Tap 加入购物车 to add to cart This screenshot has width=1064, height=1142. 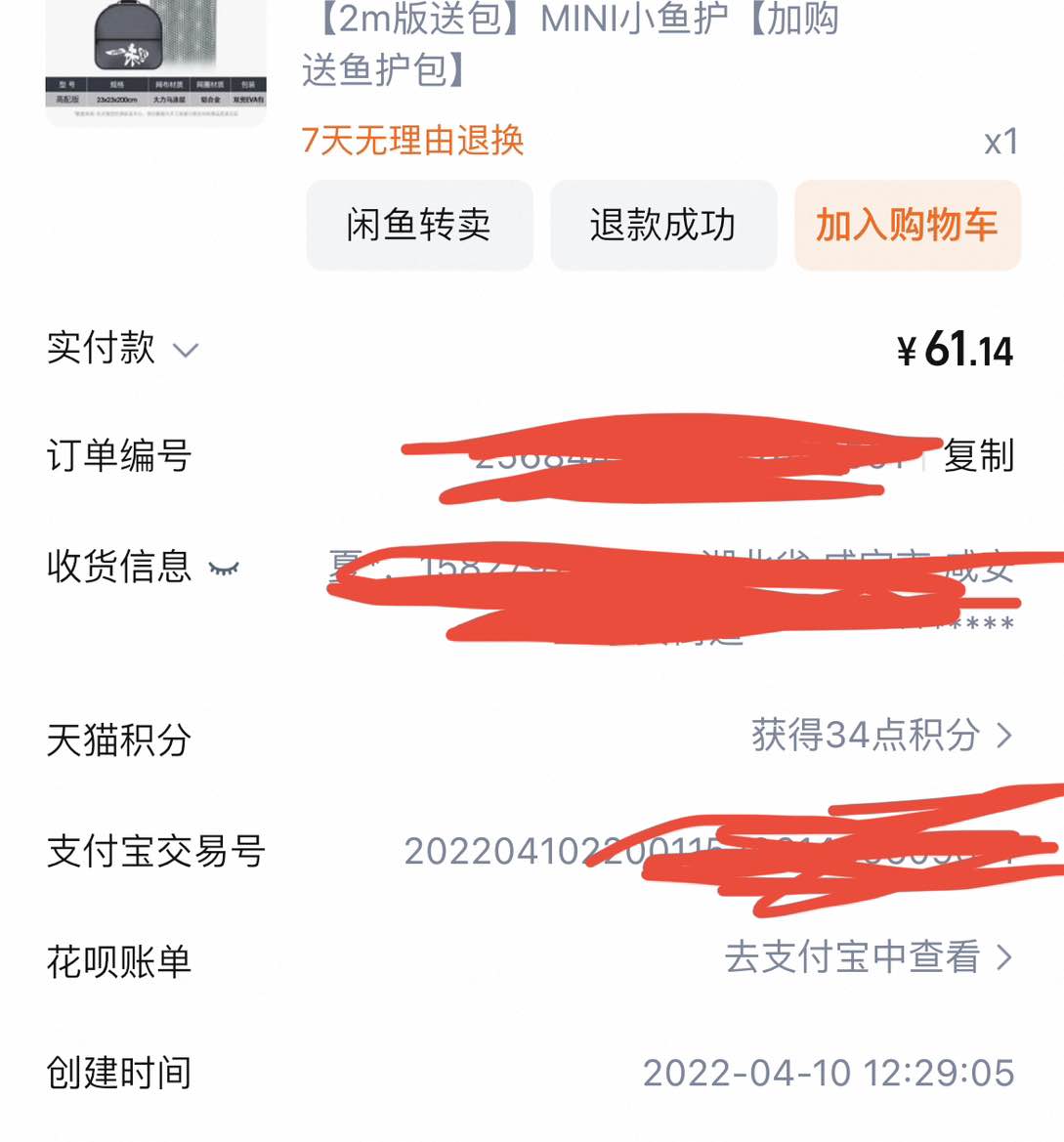tap(907, 226)
